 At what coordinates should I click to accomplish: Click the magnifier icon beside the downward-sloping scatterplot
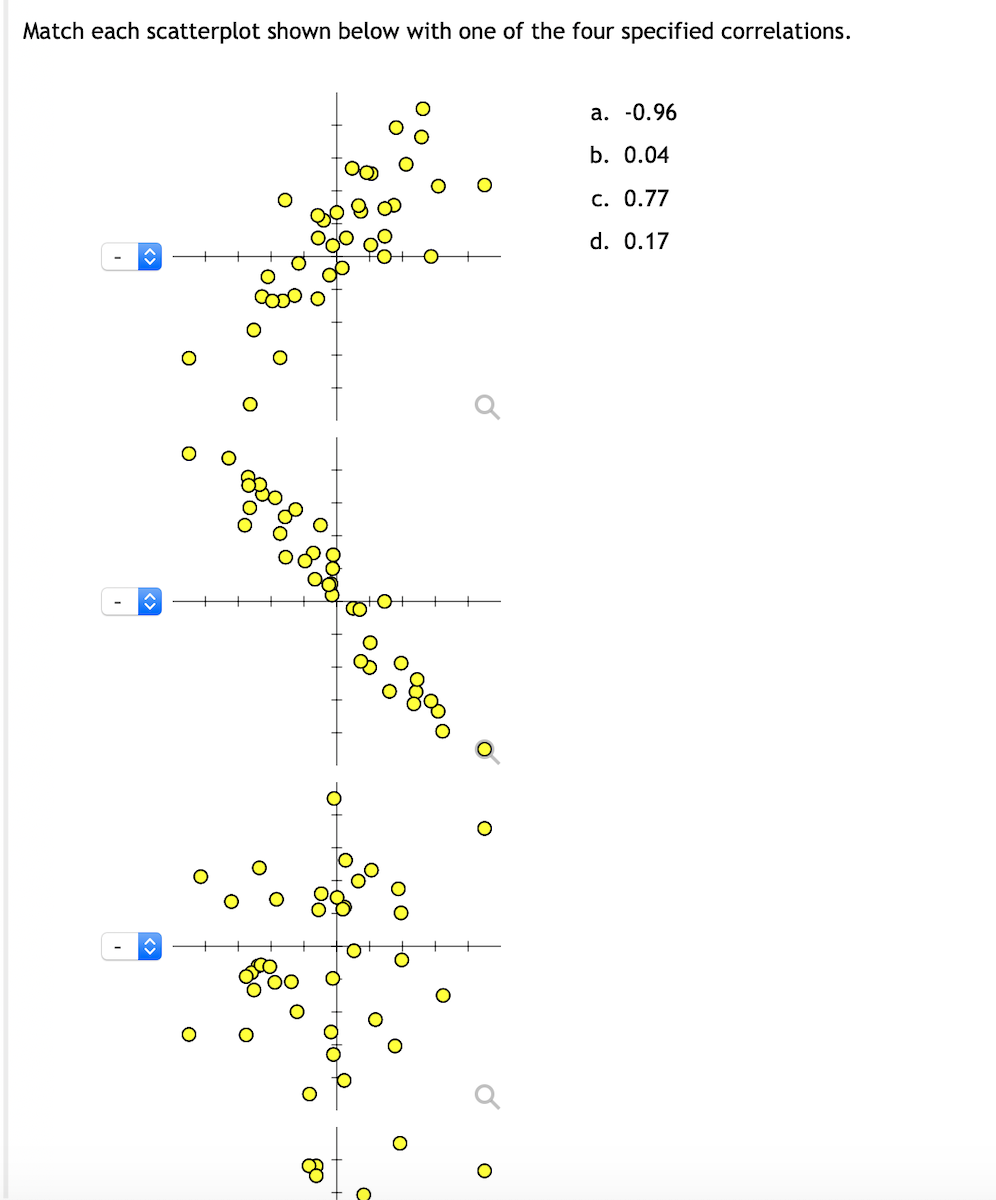pos(487,751)
